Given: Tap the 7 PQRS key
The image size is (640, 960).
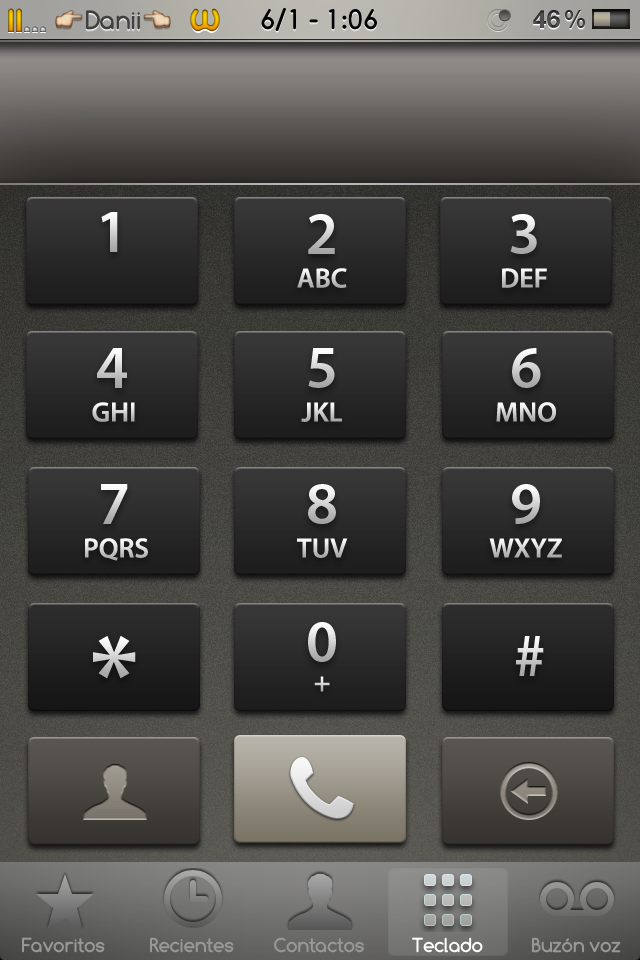Looking at the screenshot, I should 112,521.
